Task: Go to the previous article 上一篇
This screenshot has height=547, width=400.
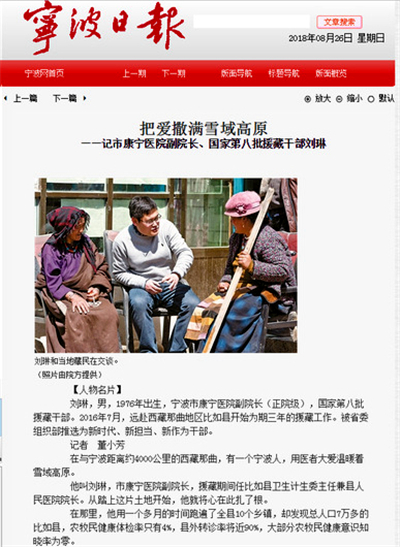Action: [21, 99]
